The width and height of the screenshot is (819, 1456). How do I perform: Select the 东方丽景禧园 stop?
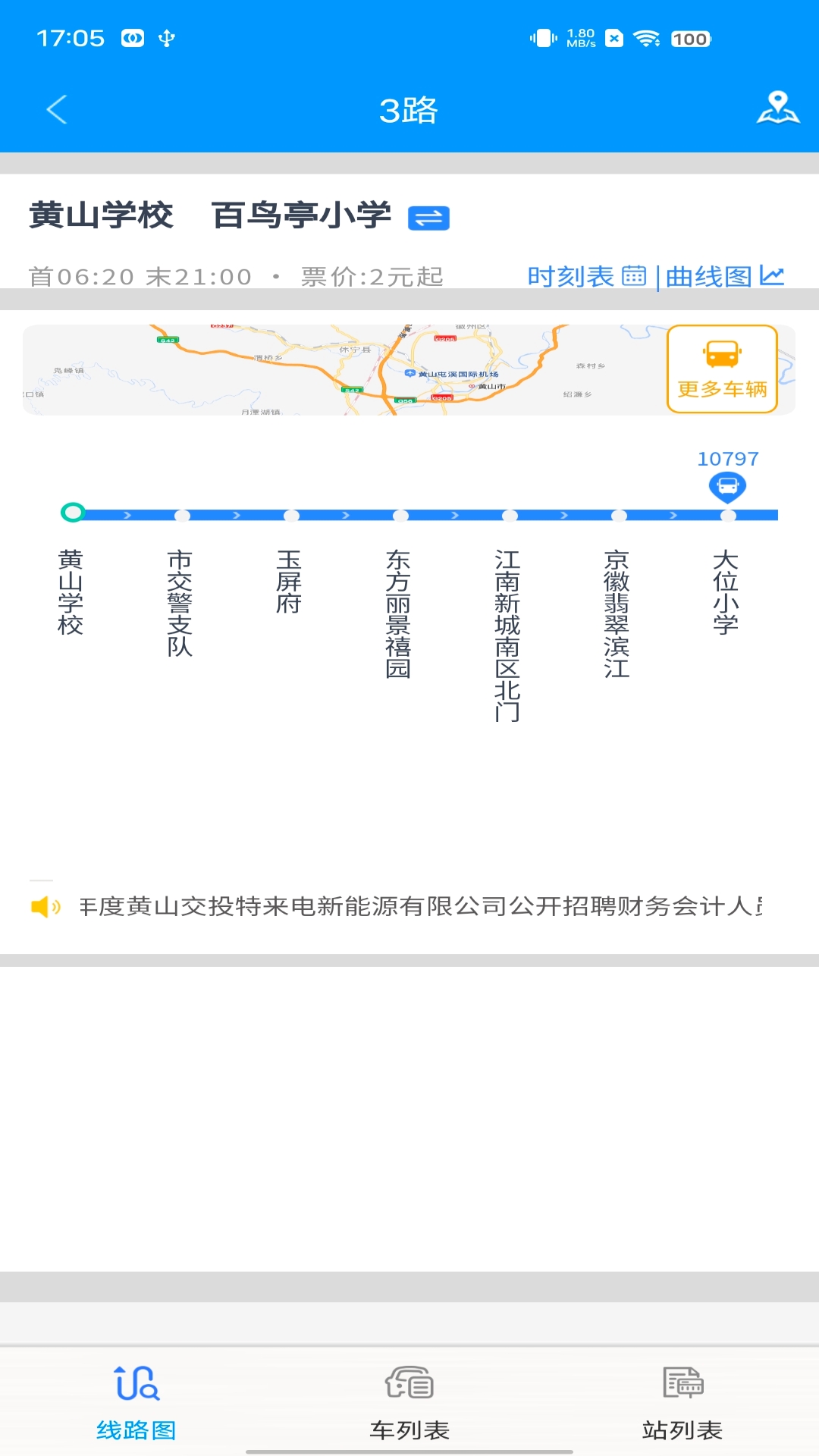click(x=399, y=613)
